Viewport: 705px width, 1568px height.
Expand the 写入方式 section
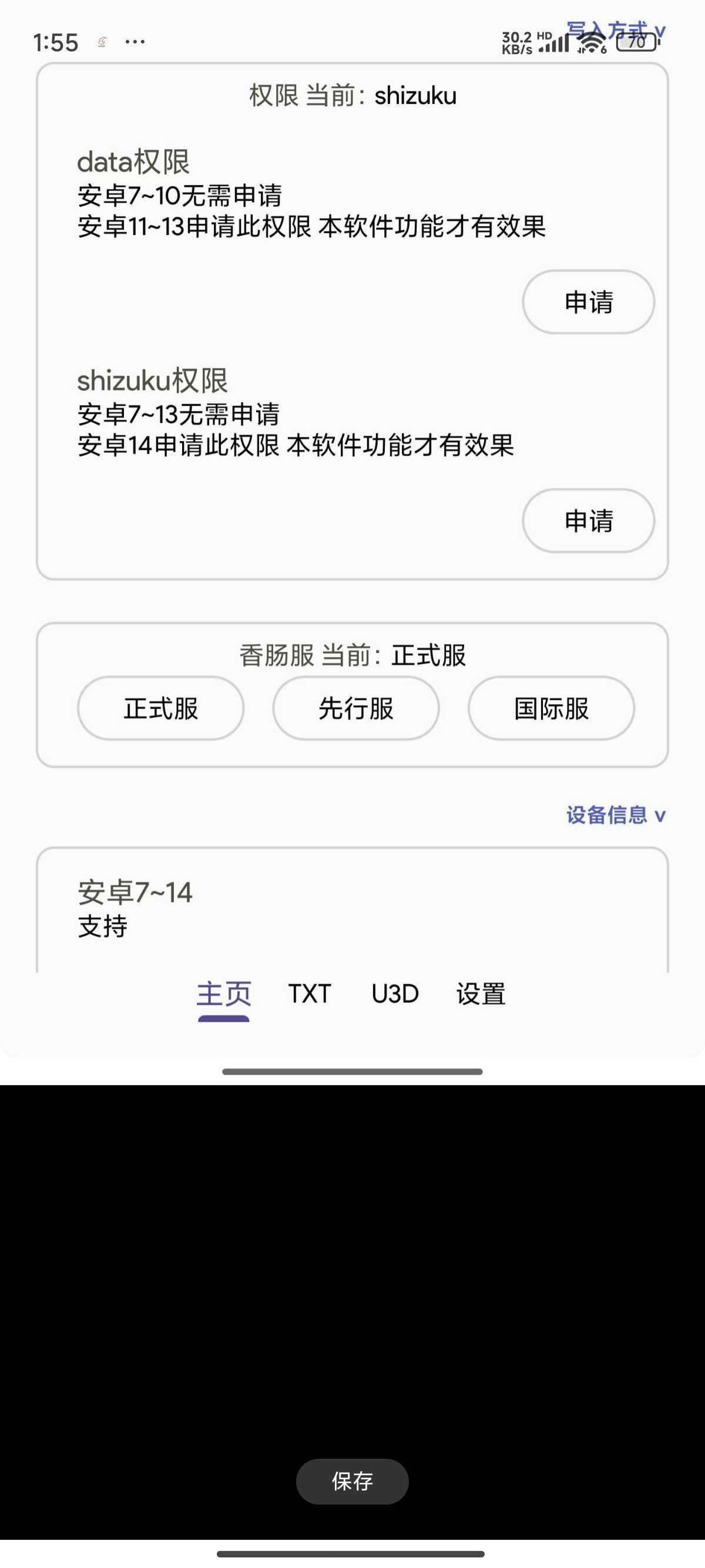coord(616,30)
